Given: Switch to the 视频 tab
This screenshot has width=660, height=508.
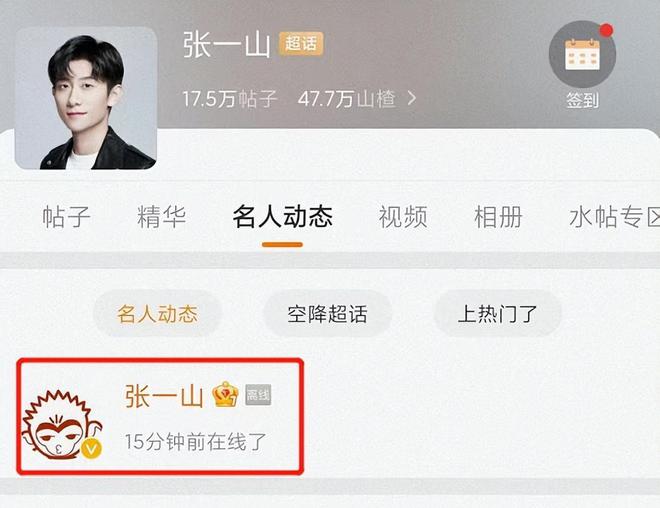Looking at the screenshot, I should pos(403,217).
